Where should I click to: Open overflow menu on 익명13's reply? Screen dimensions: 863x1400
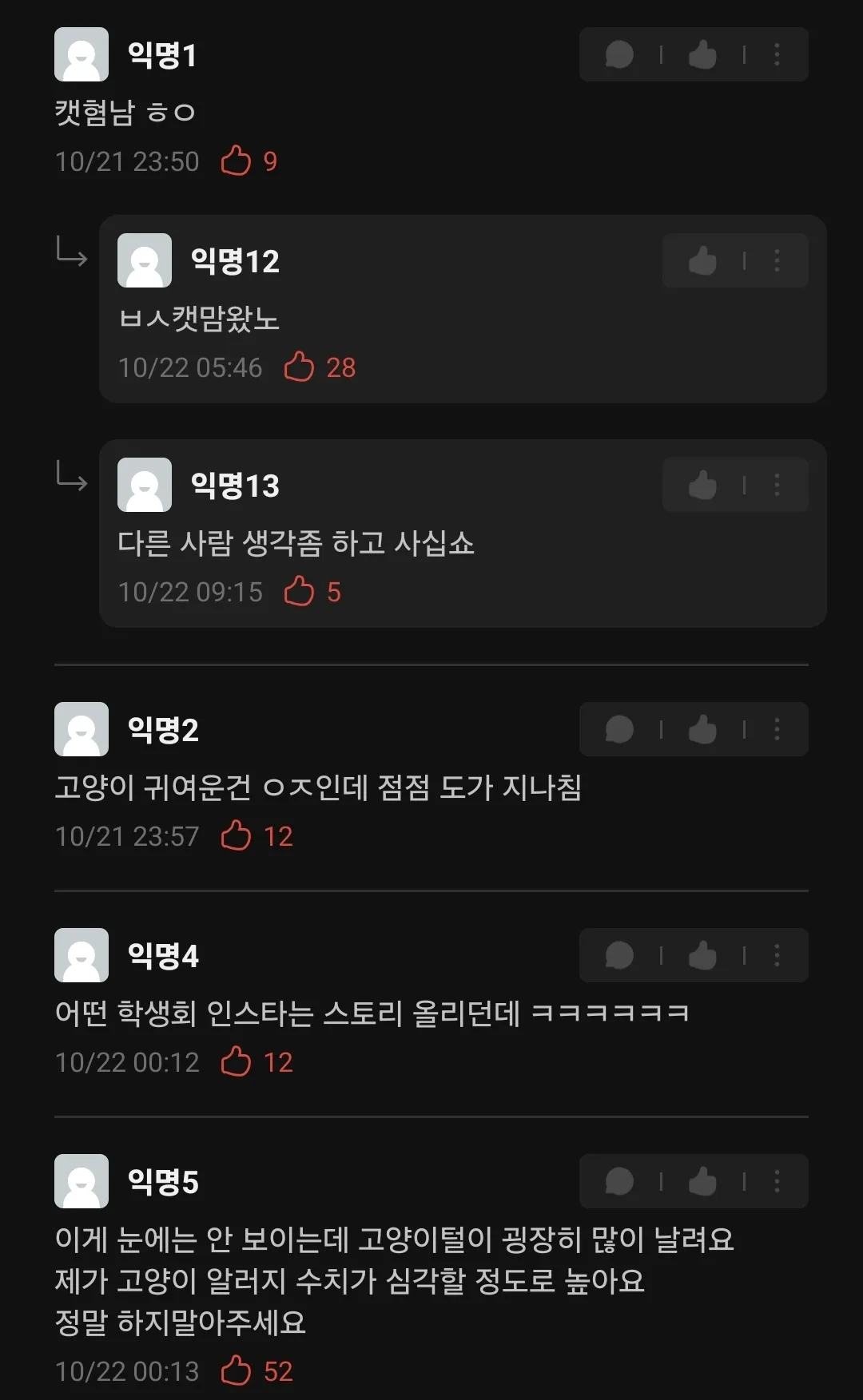point(777,485)
